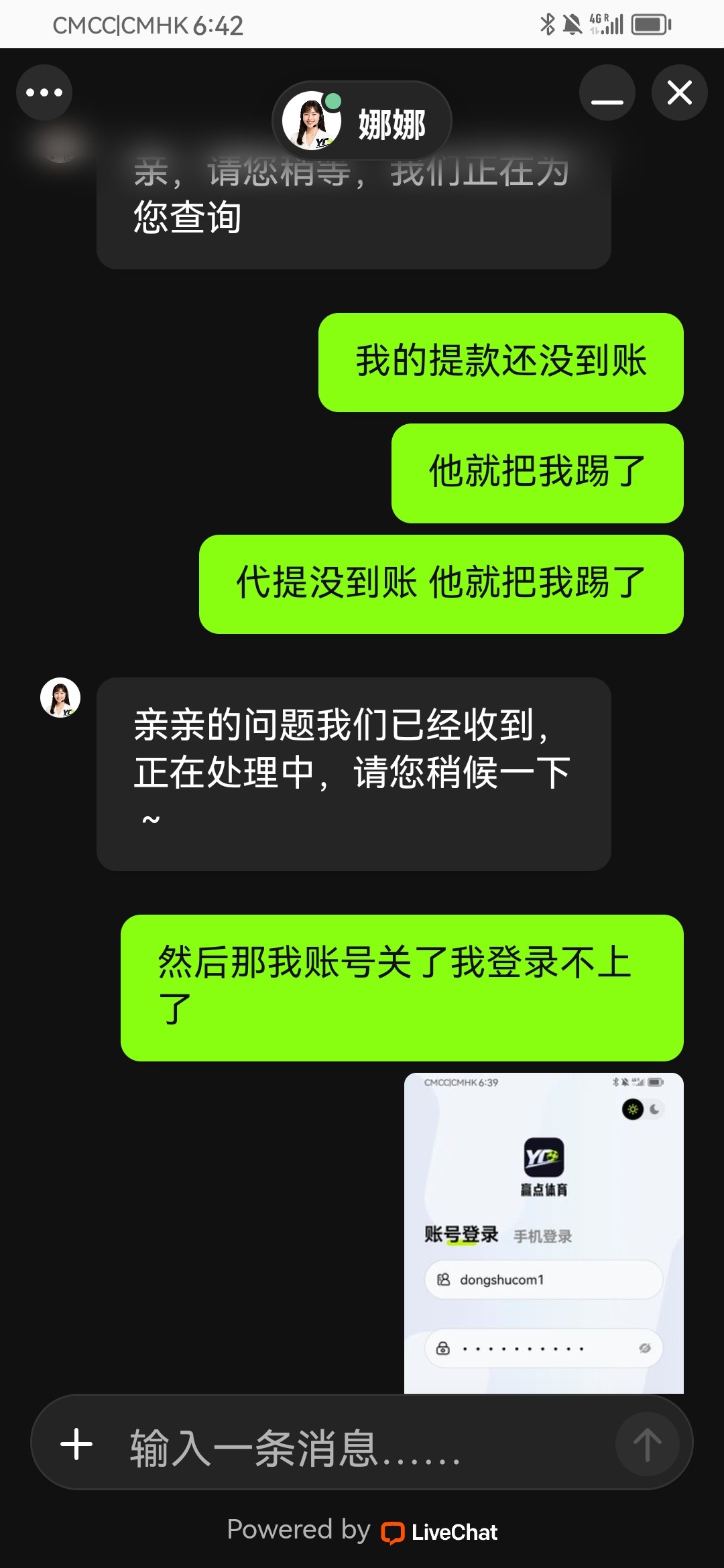Viewport: 724px width, 1568px height.
Task: Click agent 娜娜's avatar in the header
Action: click(312, 120)
